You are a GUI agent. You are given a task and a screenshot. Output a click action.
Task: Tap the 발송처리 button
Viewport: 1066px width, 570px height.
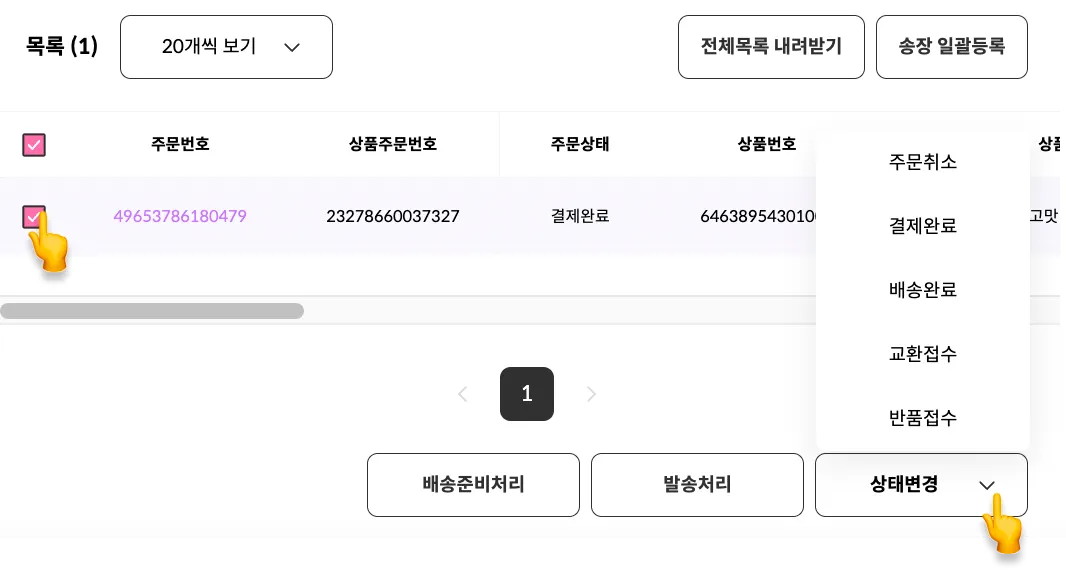point(697,485)
